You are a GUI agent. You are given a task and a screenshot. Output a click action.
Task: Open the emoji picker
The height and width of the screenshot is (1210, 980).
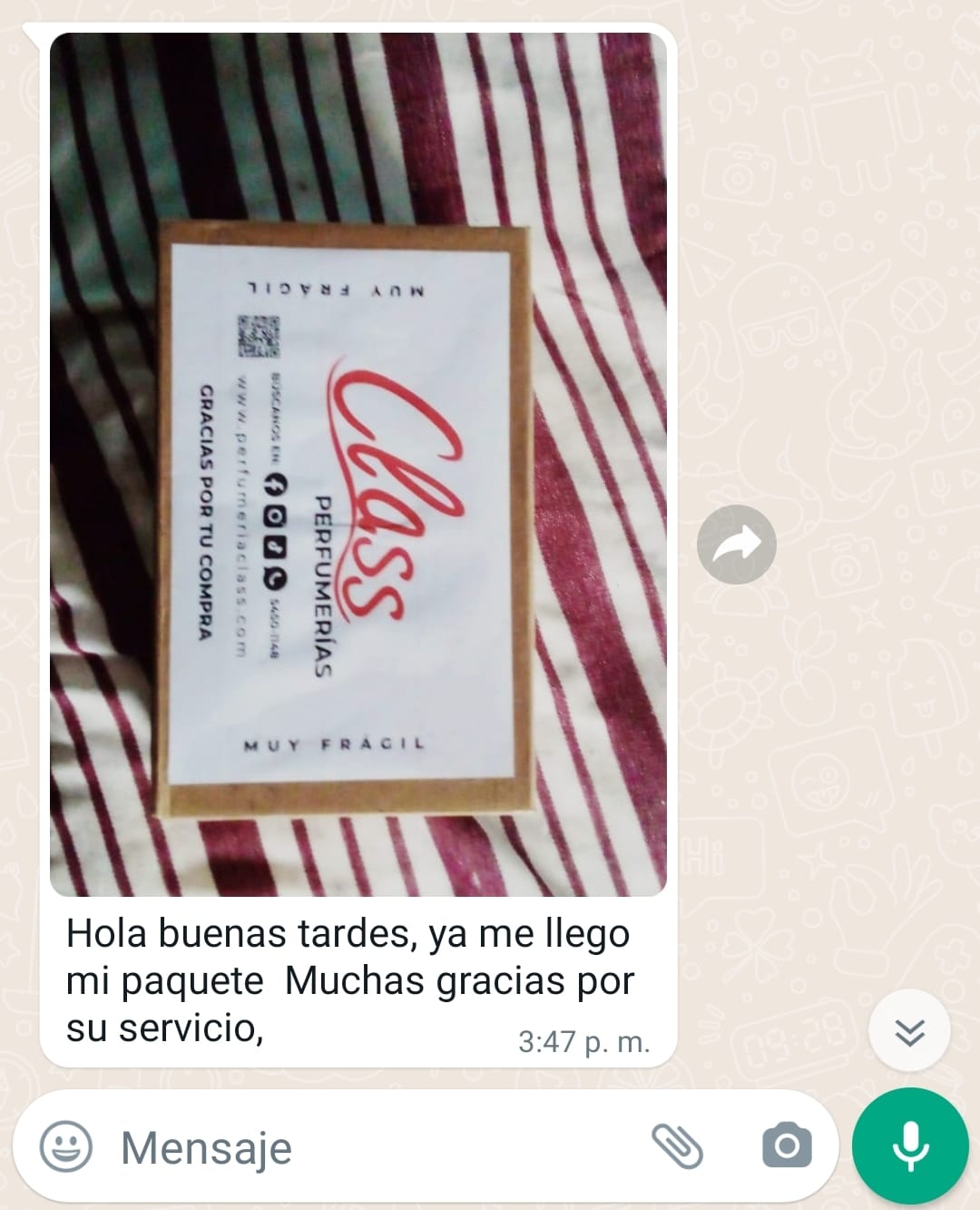pyautogui.click(x=66, y=1146)
